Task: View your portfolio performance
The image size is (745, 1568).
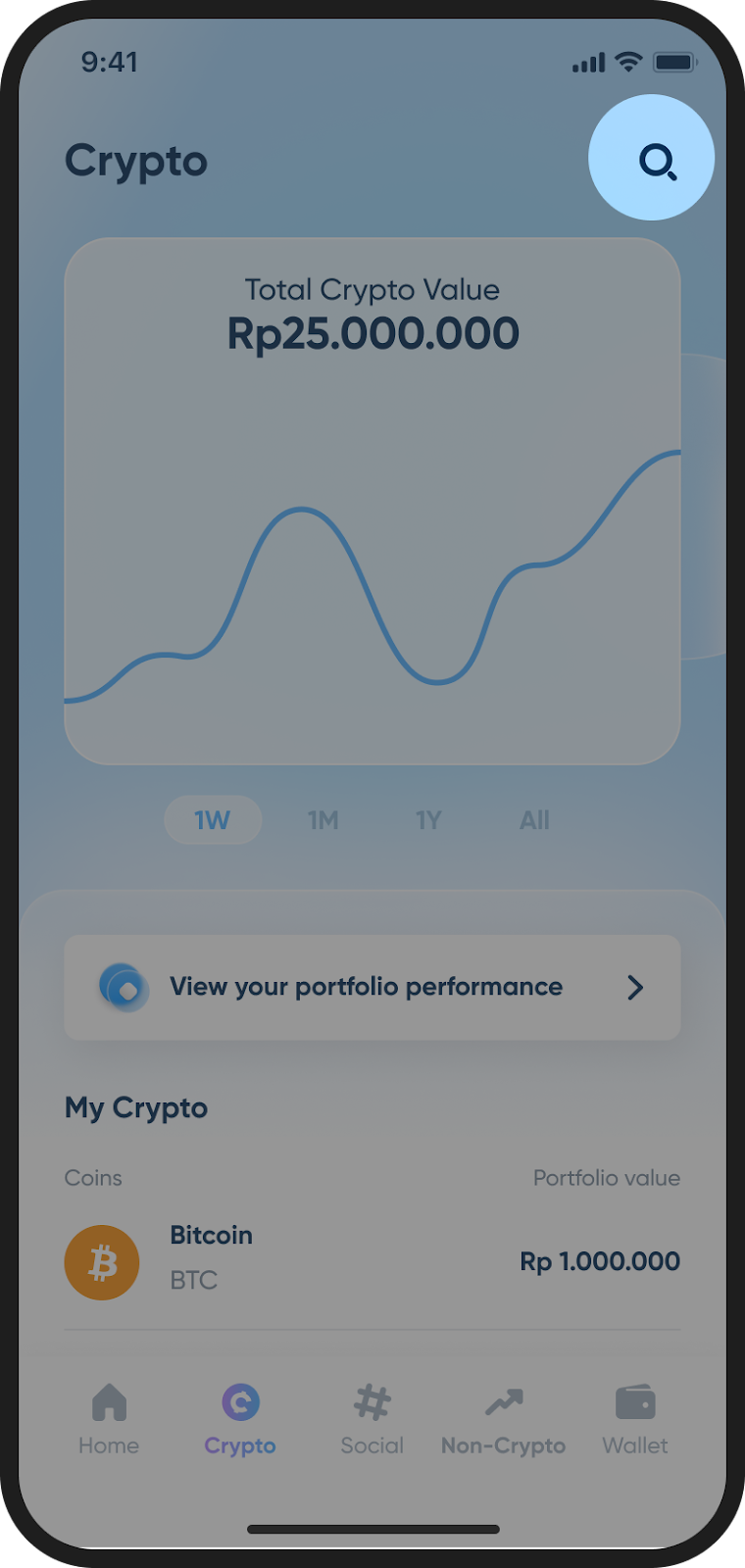Action: [x=372, y=987]
